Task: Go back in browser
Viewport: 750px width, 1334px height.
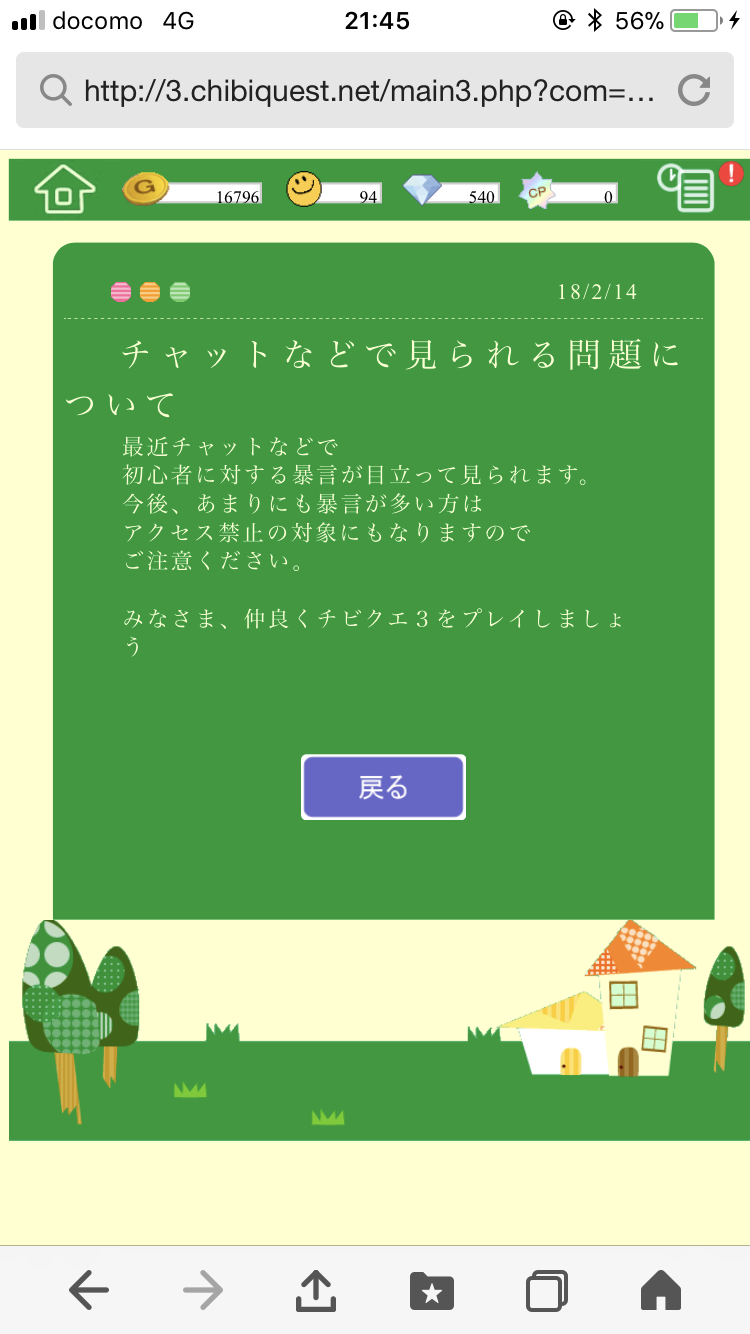Action: (89, 1291)
